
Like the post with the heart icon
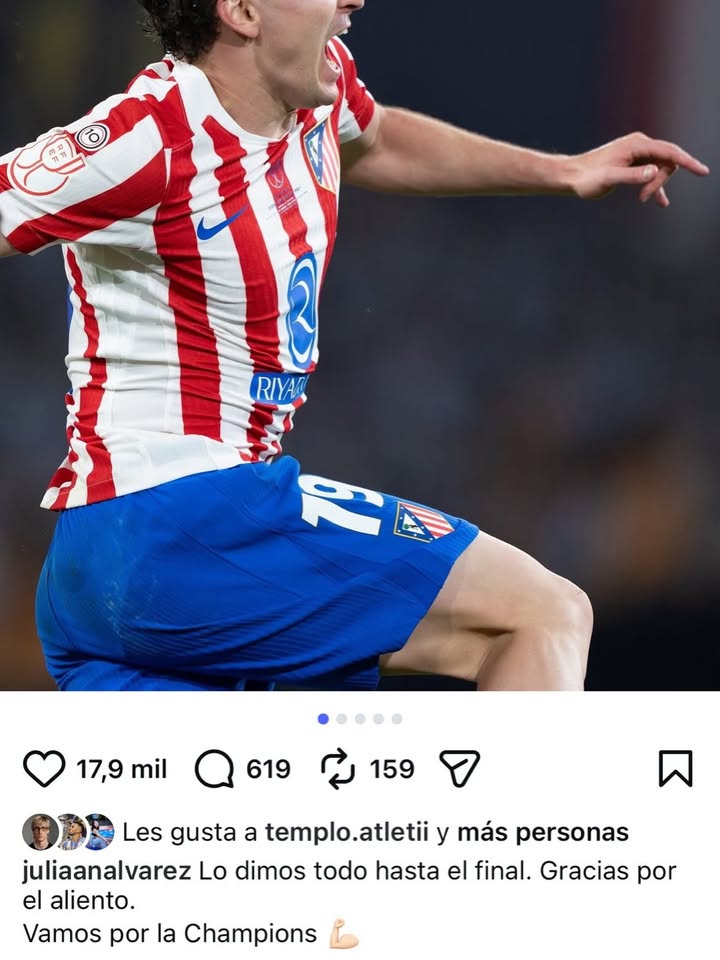coord(48,767)
